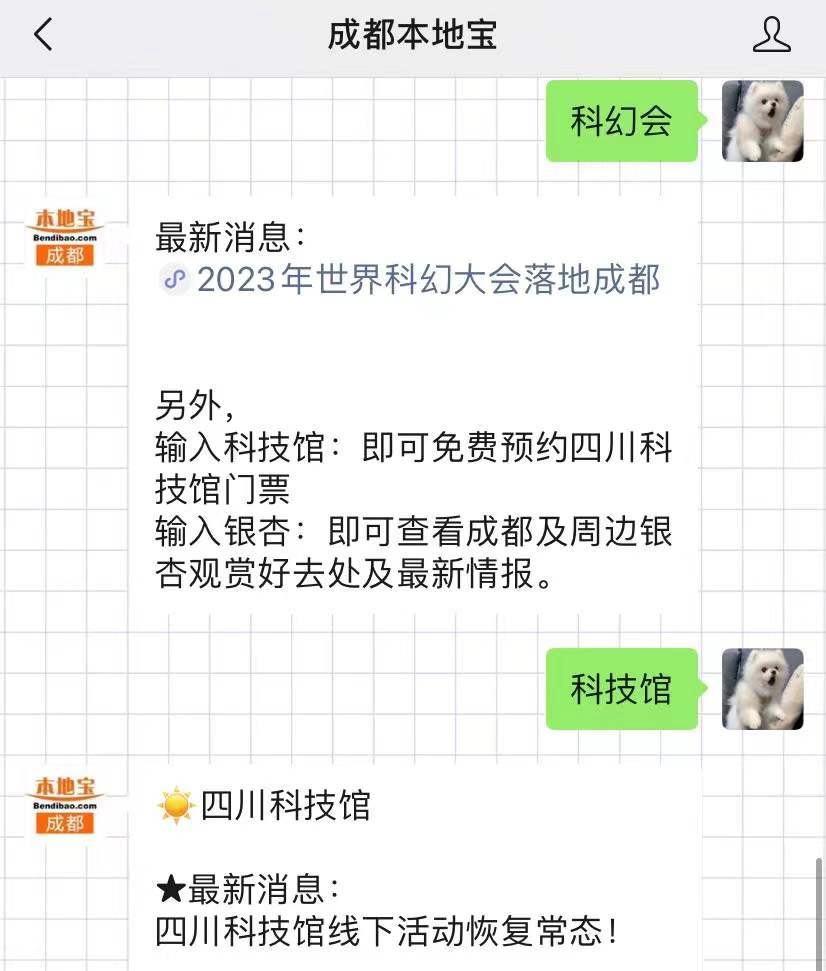Tap the dog avatar next to 科幻会

click(x=762, y=122)
